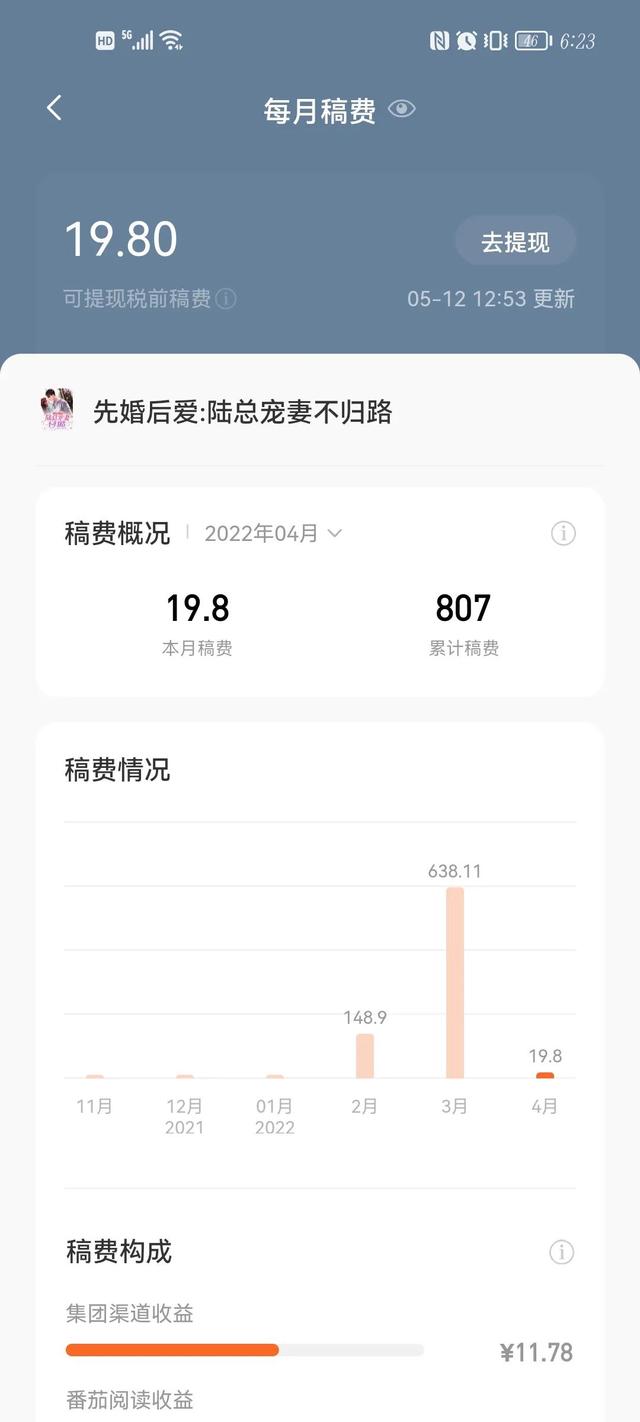Go back from the 每月稿费 page
The height and width of the screenshot is (1422, 640).
click(x=54, y=109)
